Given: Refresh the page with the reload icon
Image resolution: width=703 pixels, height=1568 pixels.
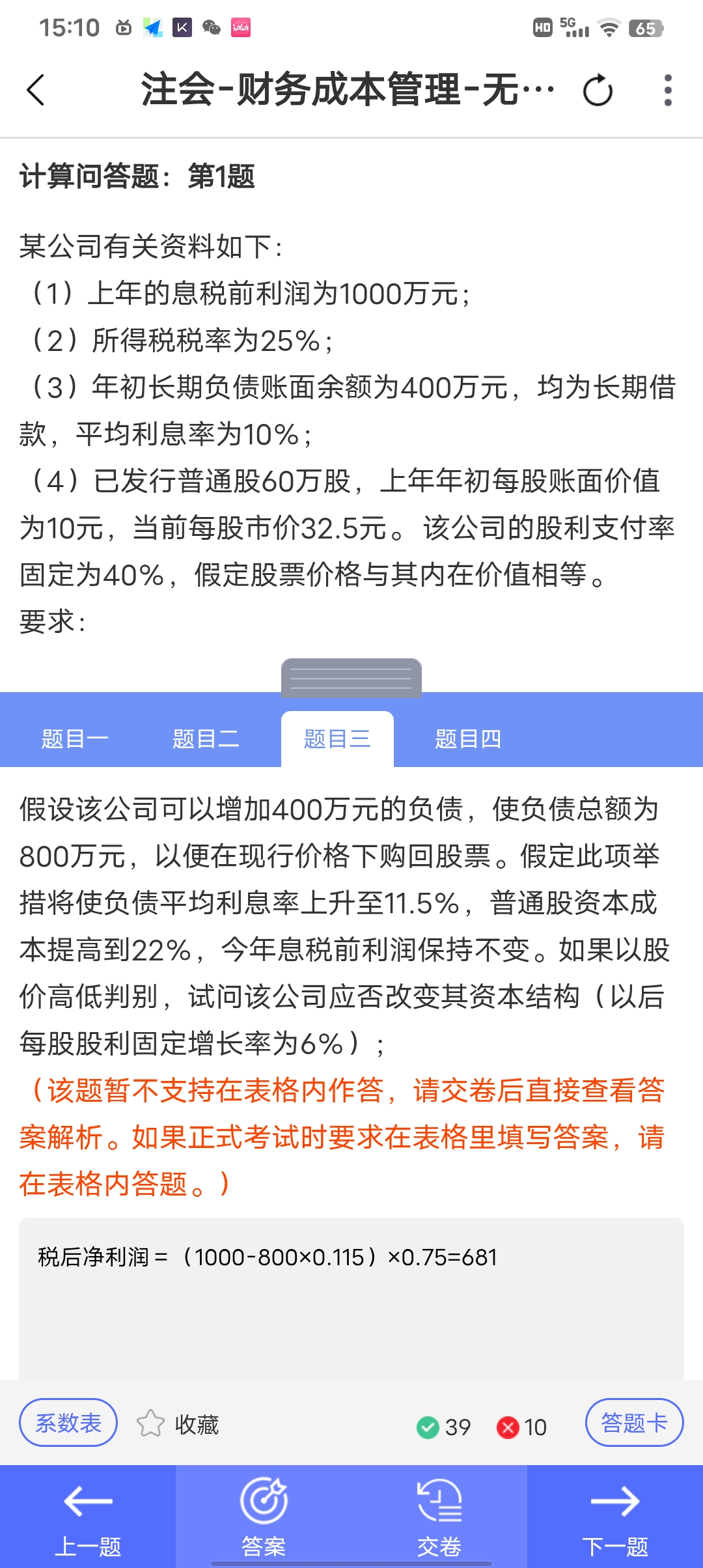Looking at the screenshot, I should pos(598,90).
